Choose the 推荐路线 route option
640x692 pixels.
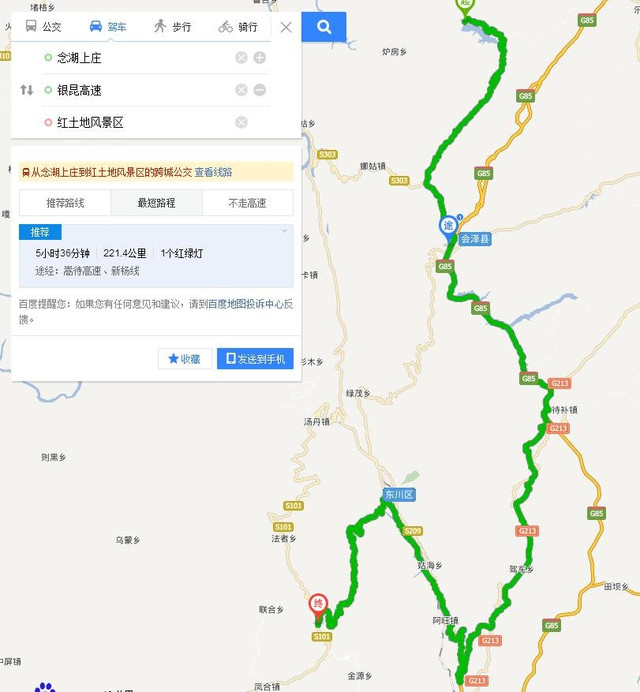click(x=65, y=203)
